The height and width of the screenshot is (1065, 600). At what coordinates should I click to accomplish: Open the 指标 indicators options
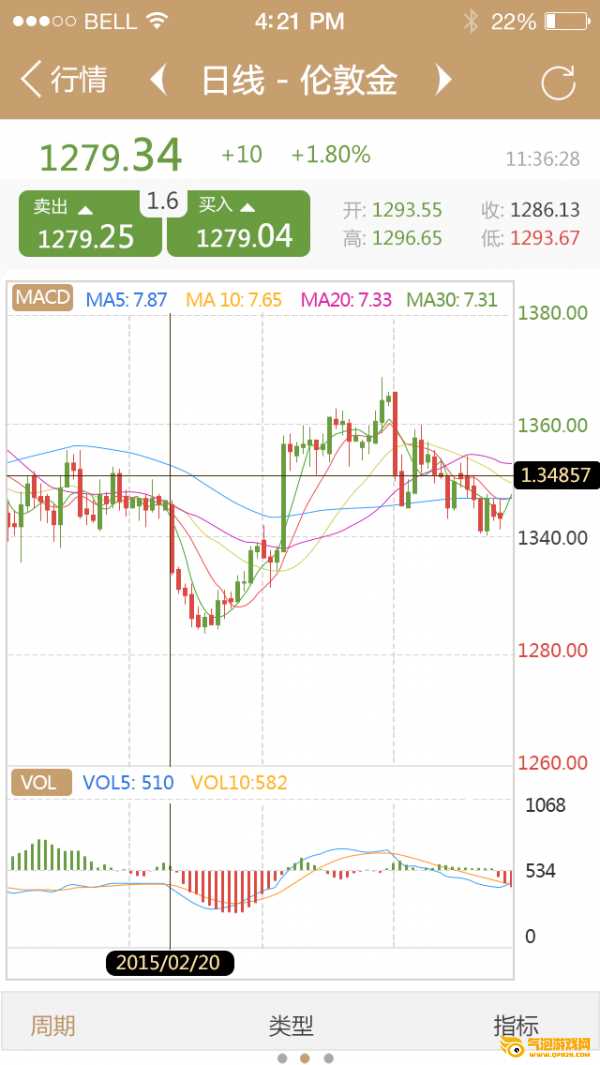516,1025
